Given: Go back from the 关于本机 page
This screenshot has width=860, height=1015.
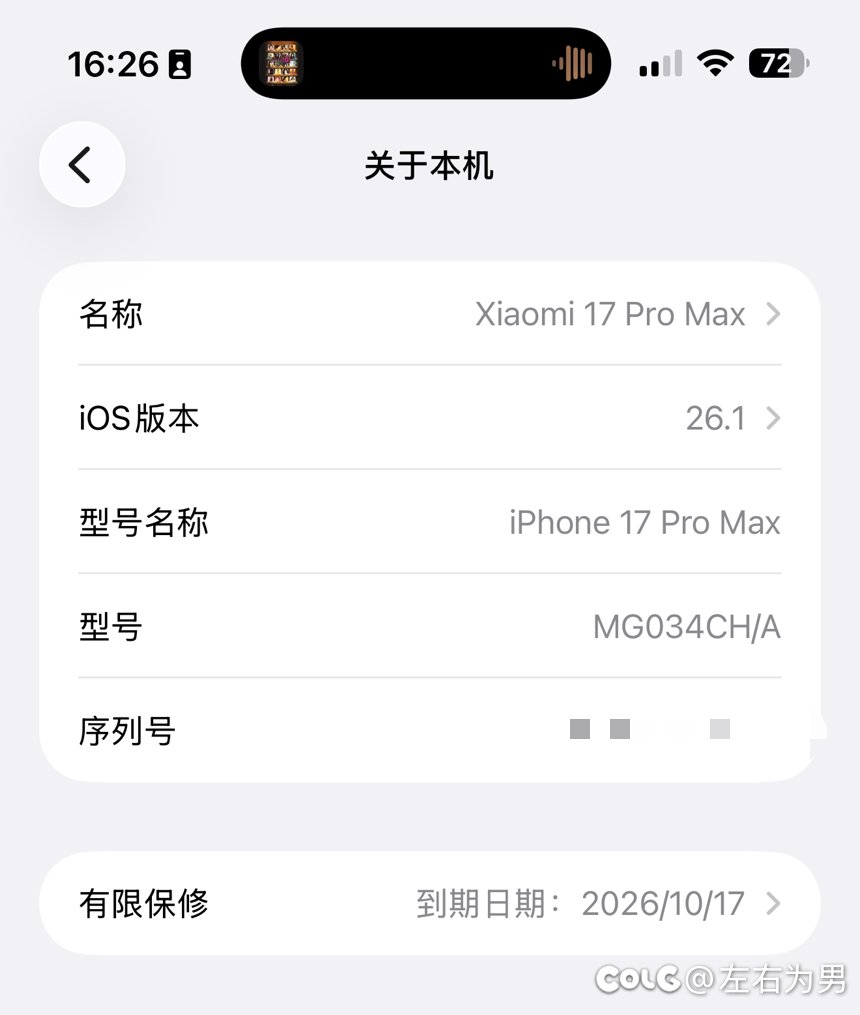Looking at the screenshot, I should pyautogui.click(x=81, y=165).
